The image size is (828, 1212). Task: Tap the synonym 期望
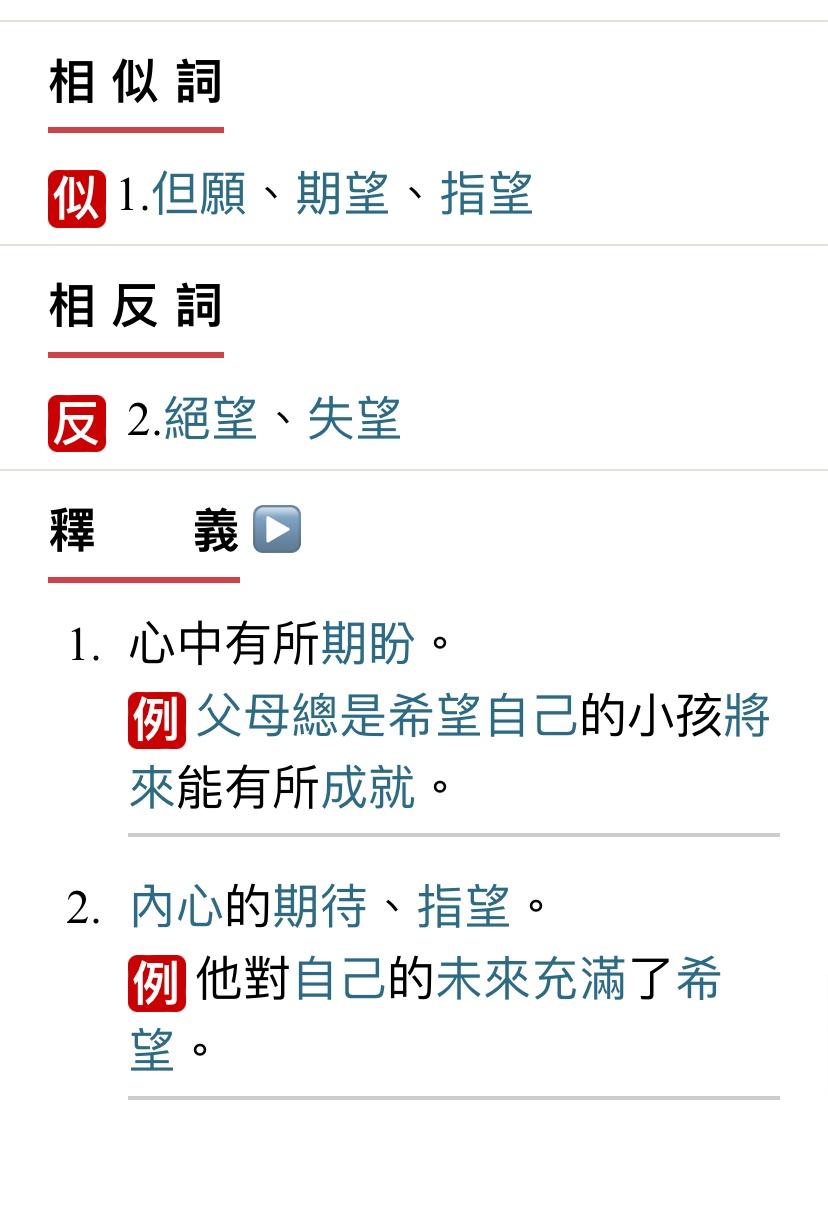click(342, 194)
